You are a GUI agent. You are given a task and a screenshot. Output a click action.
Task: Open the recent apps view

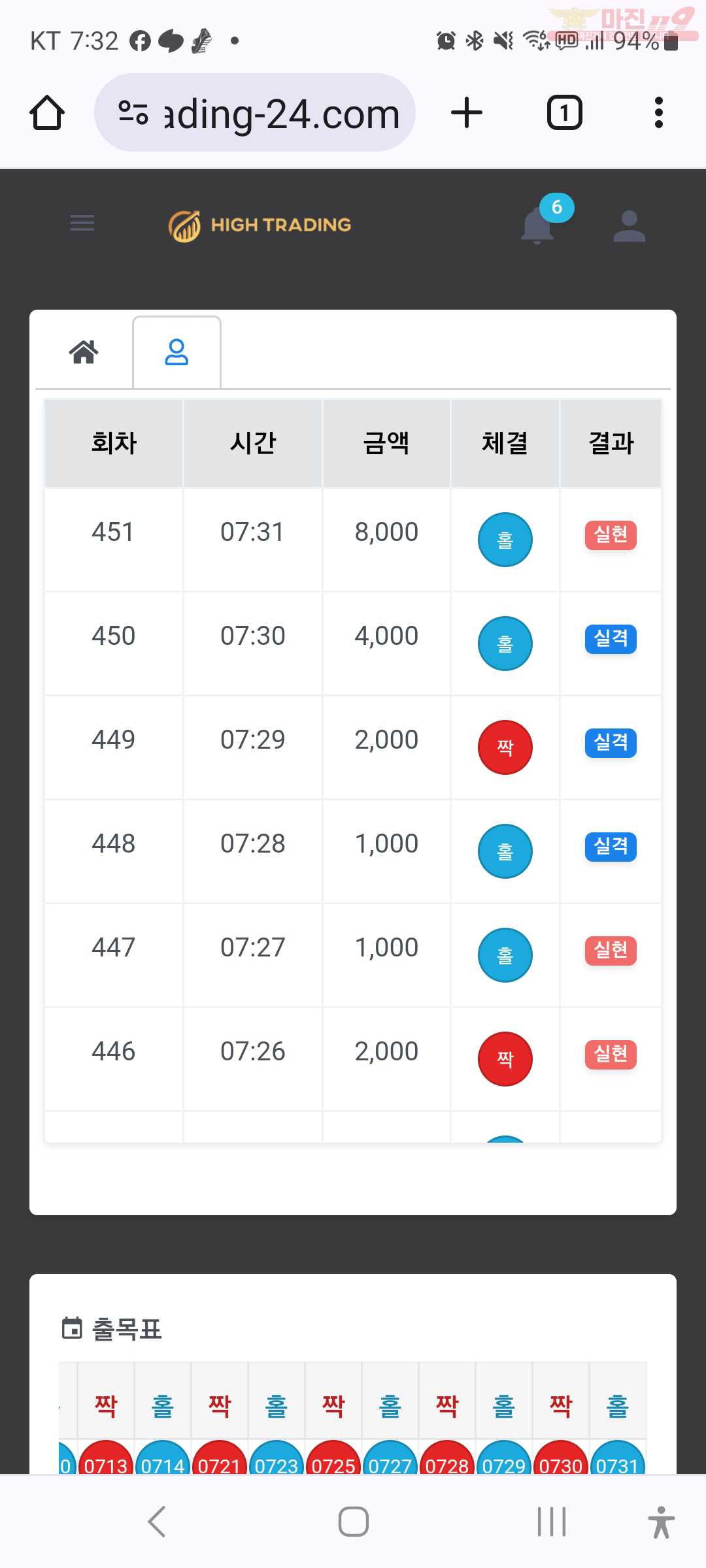[551, 1522]
